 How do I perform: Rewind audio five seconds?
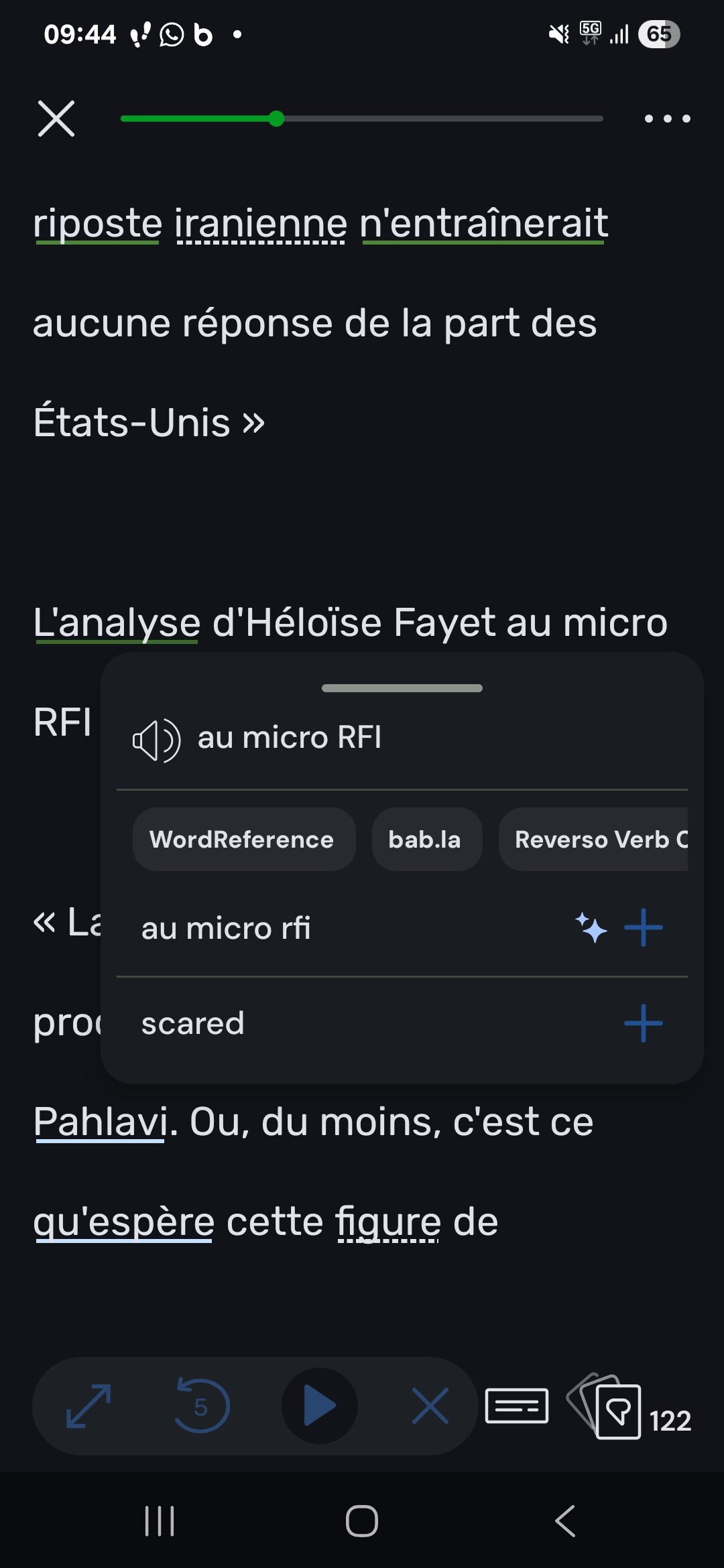pyautogui.click(x=201, y=1406)
